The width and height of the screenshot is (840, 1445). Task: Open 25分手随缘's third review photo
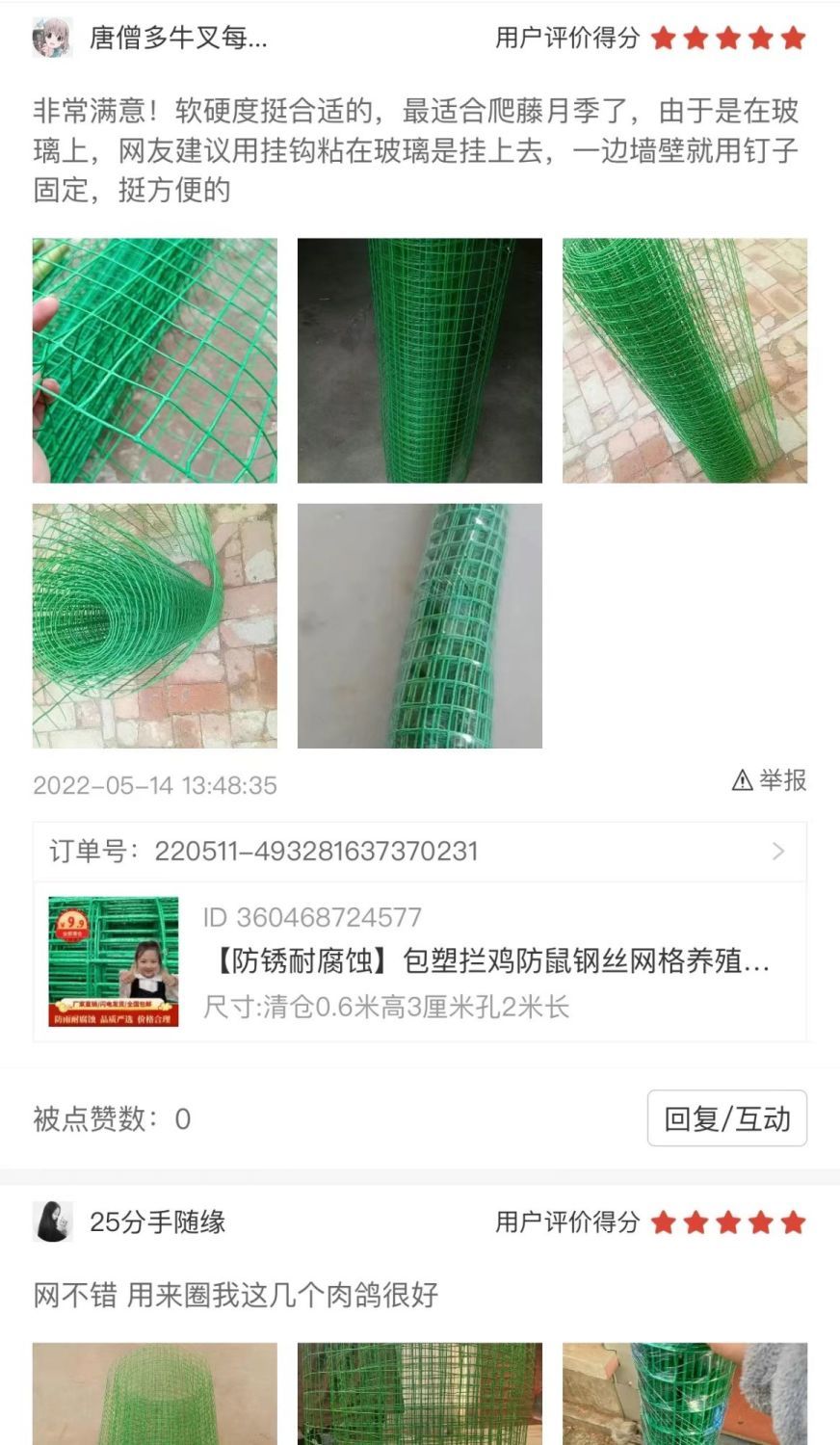tap(684, 1393)
